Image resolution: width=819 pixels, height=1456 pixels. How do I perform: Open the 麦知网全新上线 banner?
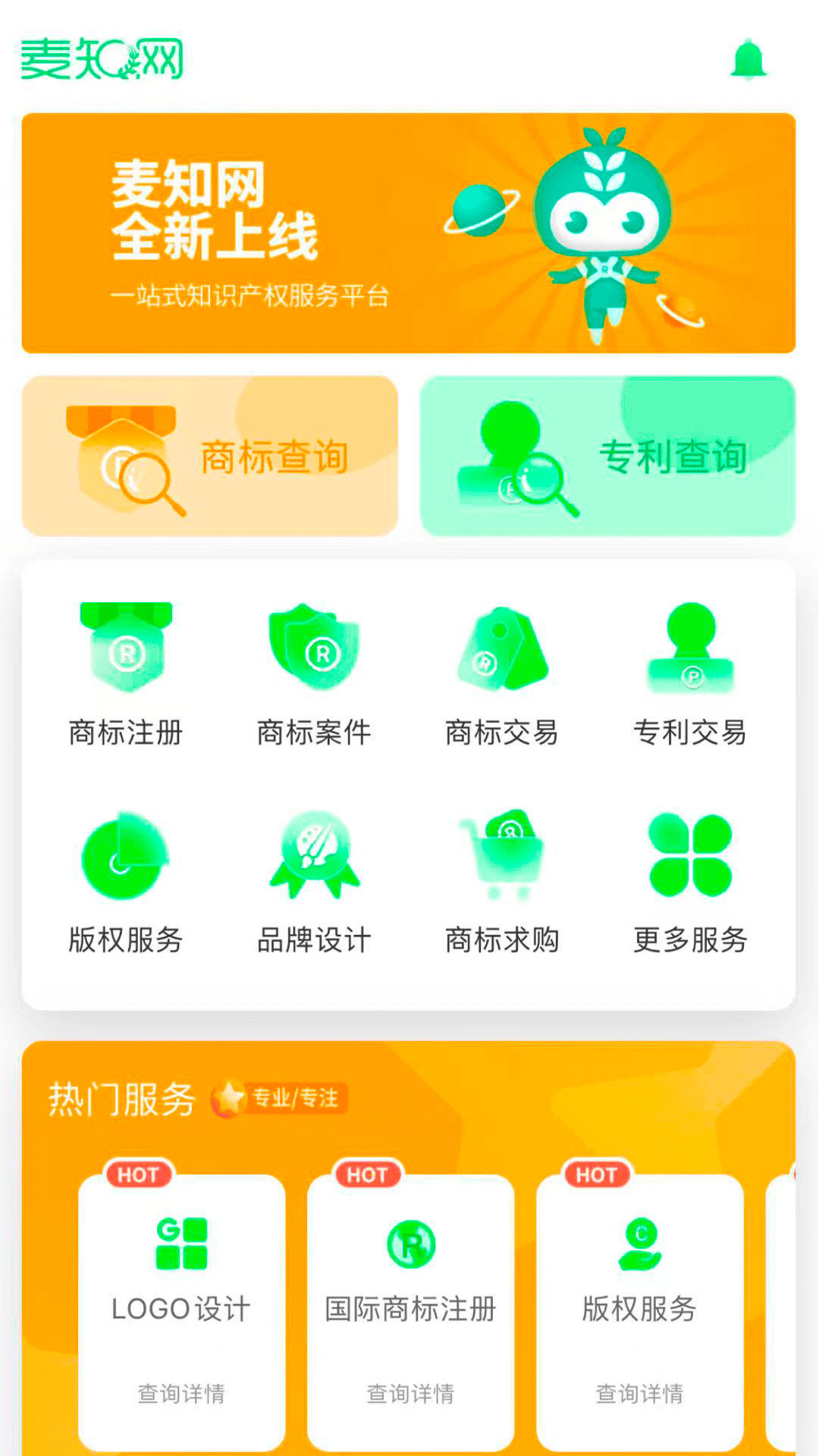[x=409, y=233]
